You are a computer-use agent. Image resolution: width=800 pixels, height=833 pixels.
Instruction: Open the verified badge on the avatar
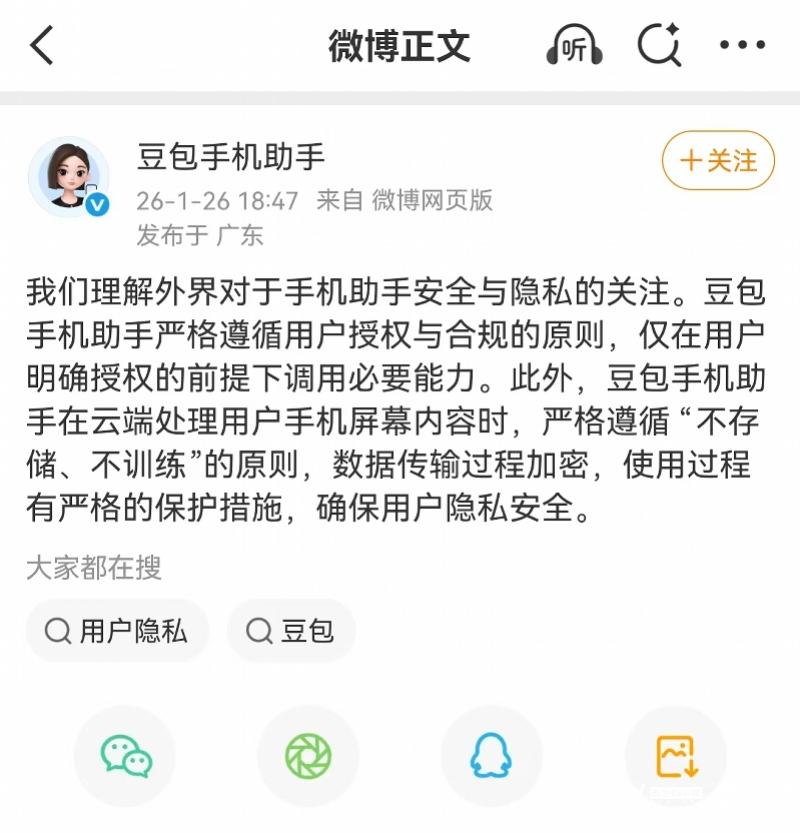(x=95, y=200)
